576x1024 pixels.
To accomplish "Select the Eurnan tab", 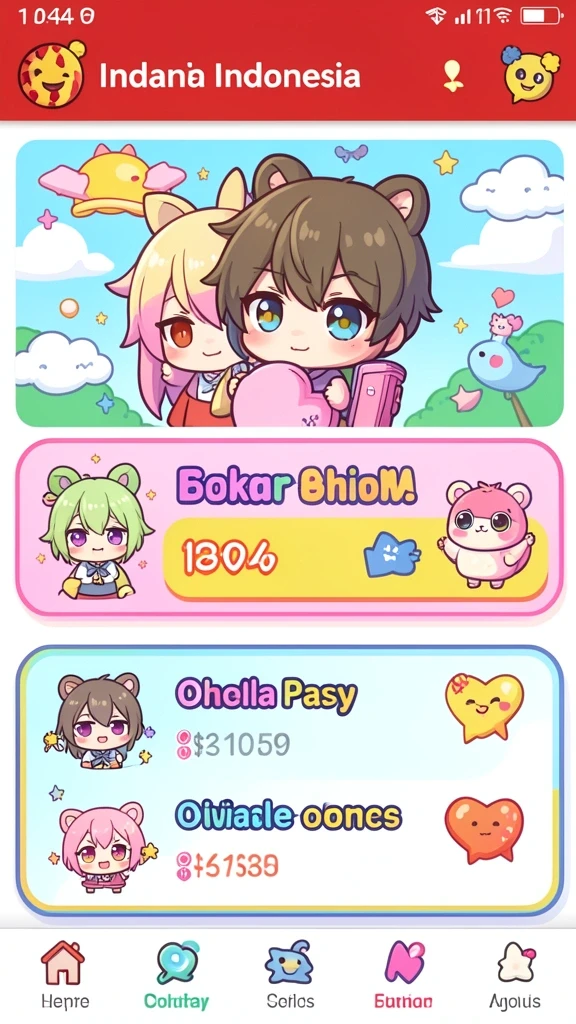I will coord(403,974).
